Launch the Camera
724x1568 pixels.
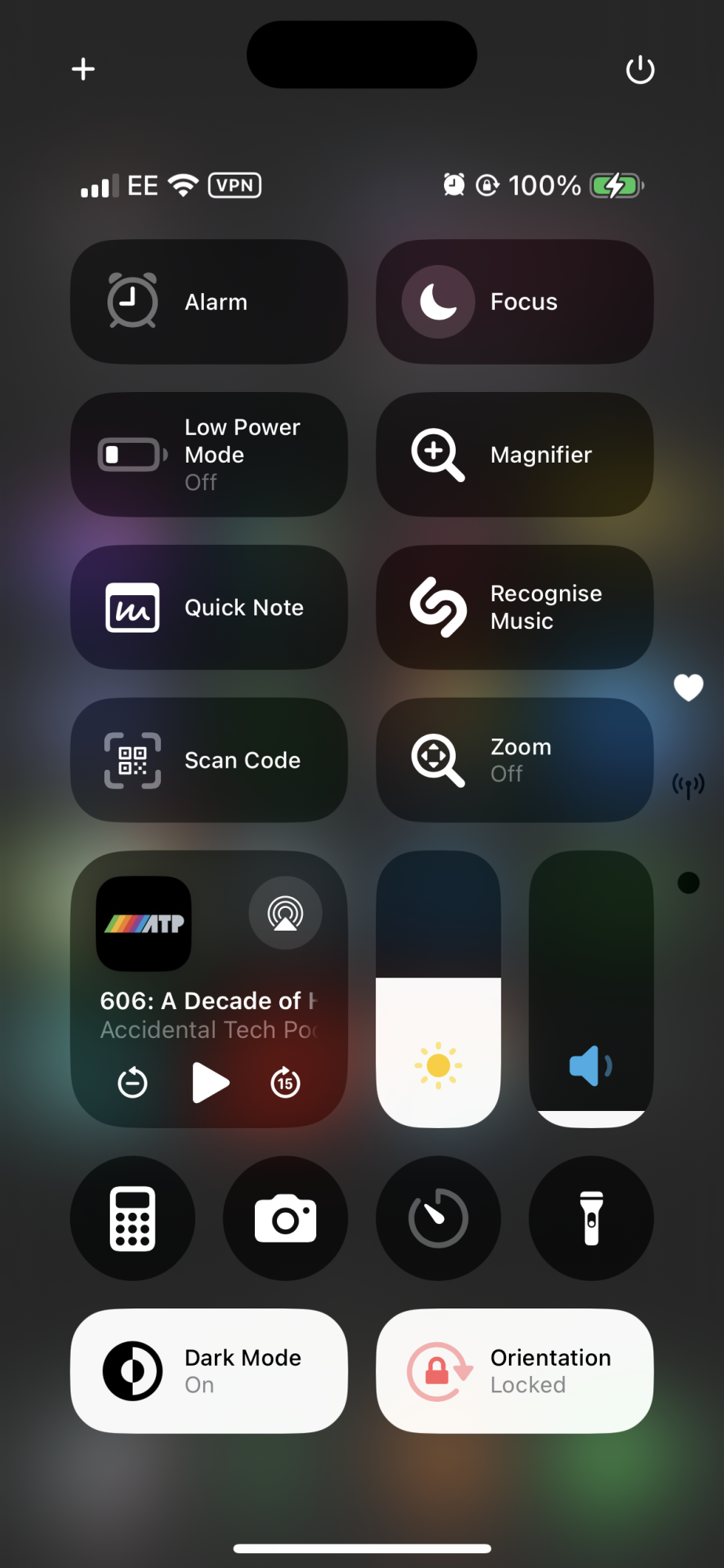point(286,1218)
